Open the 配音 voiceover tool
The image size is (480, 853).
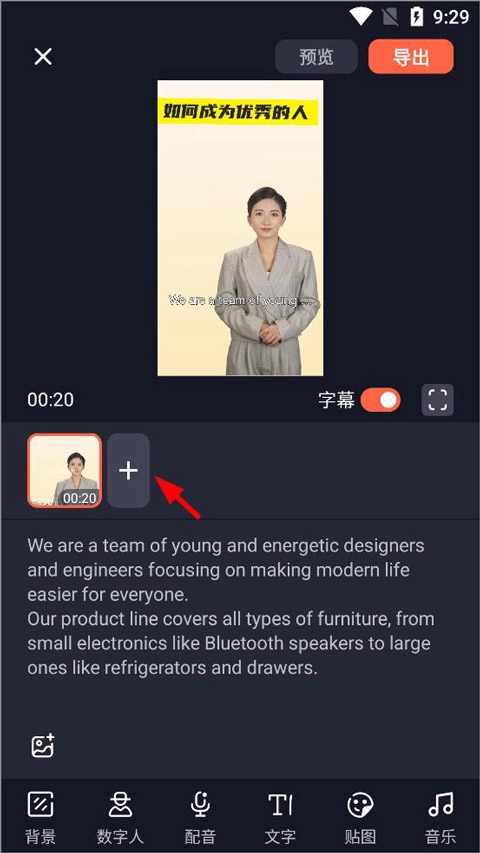(x=200, y=817)
